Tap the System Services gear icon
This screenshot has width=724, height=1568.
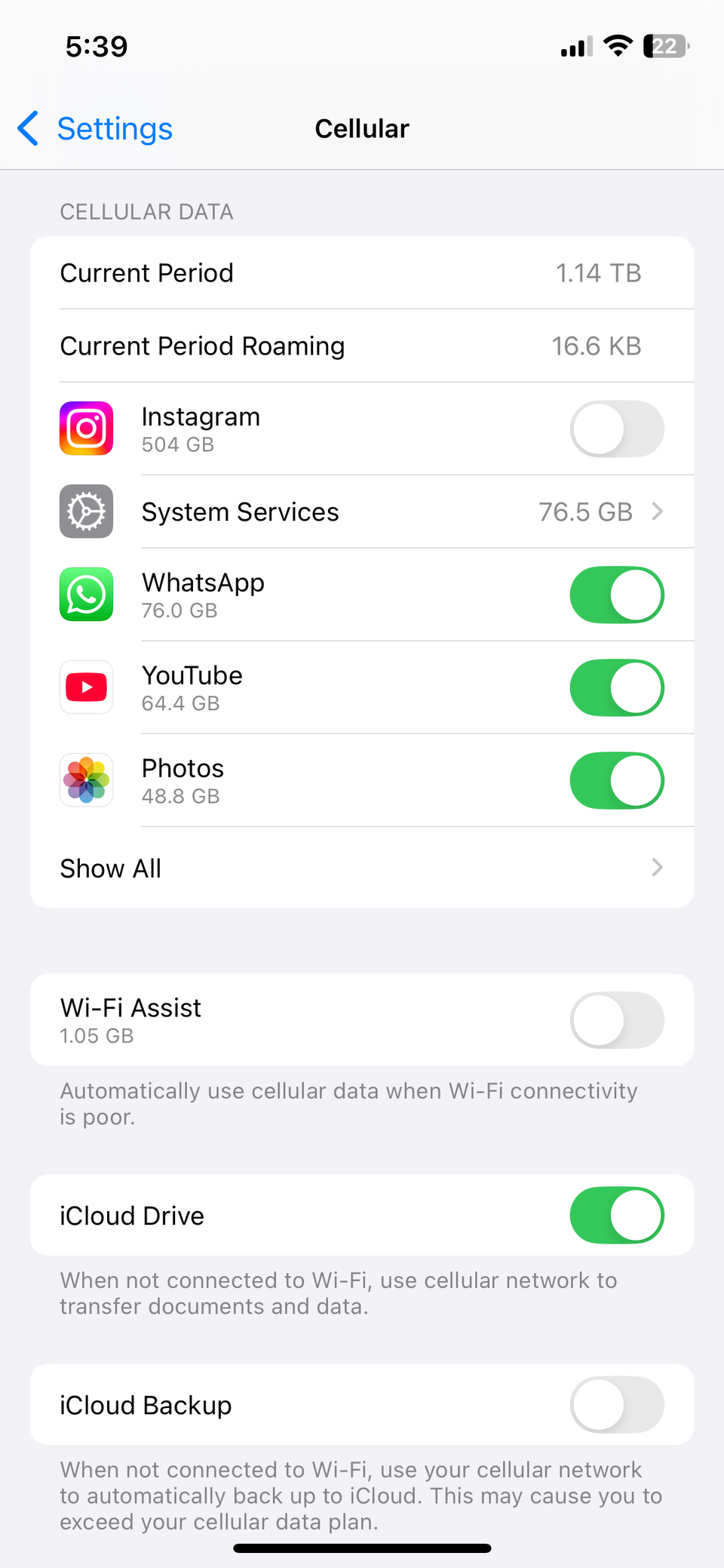[x=86, y=512]
